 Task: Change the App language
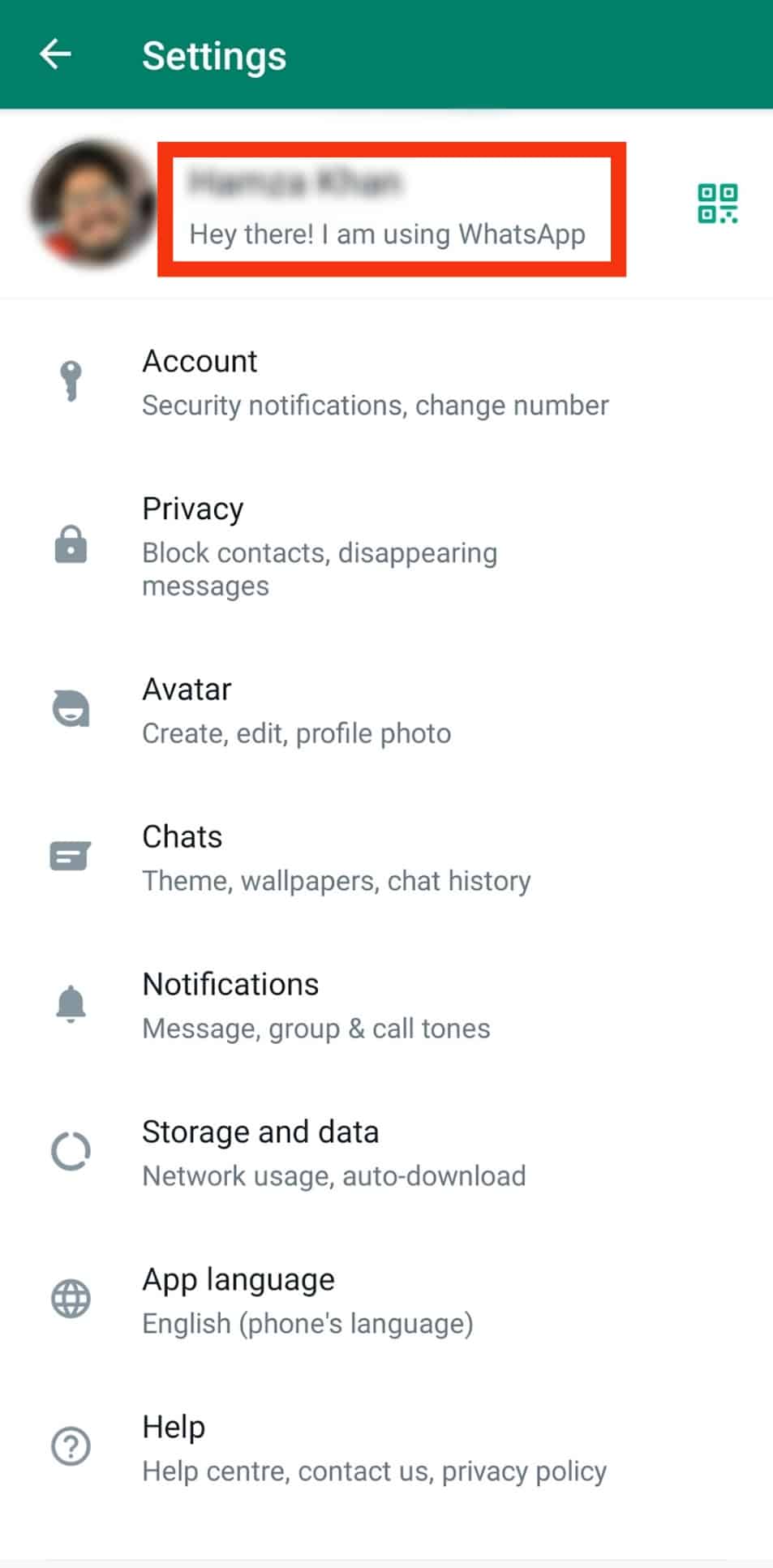[307, 1300]
